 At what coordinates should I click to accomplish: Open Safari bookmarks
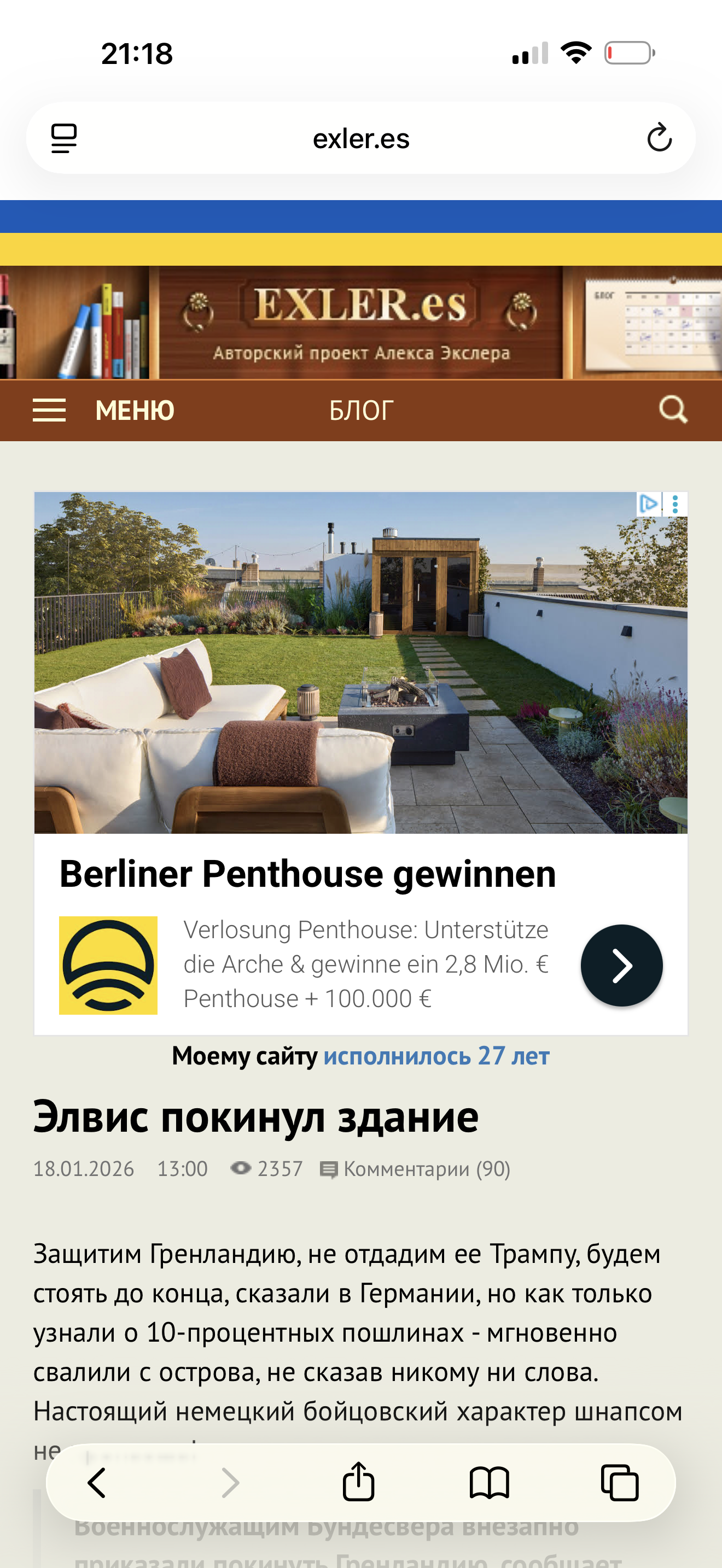pos(489,1483)
